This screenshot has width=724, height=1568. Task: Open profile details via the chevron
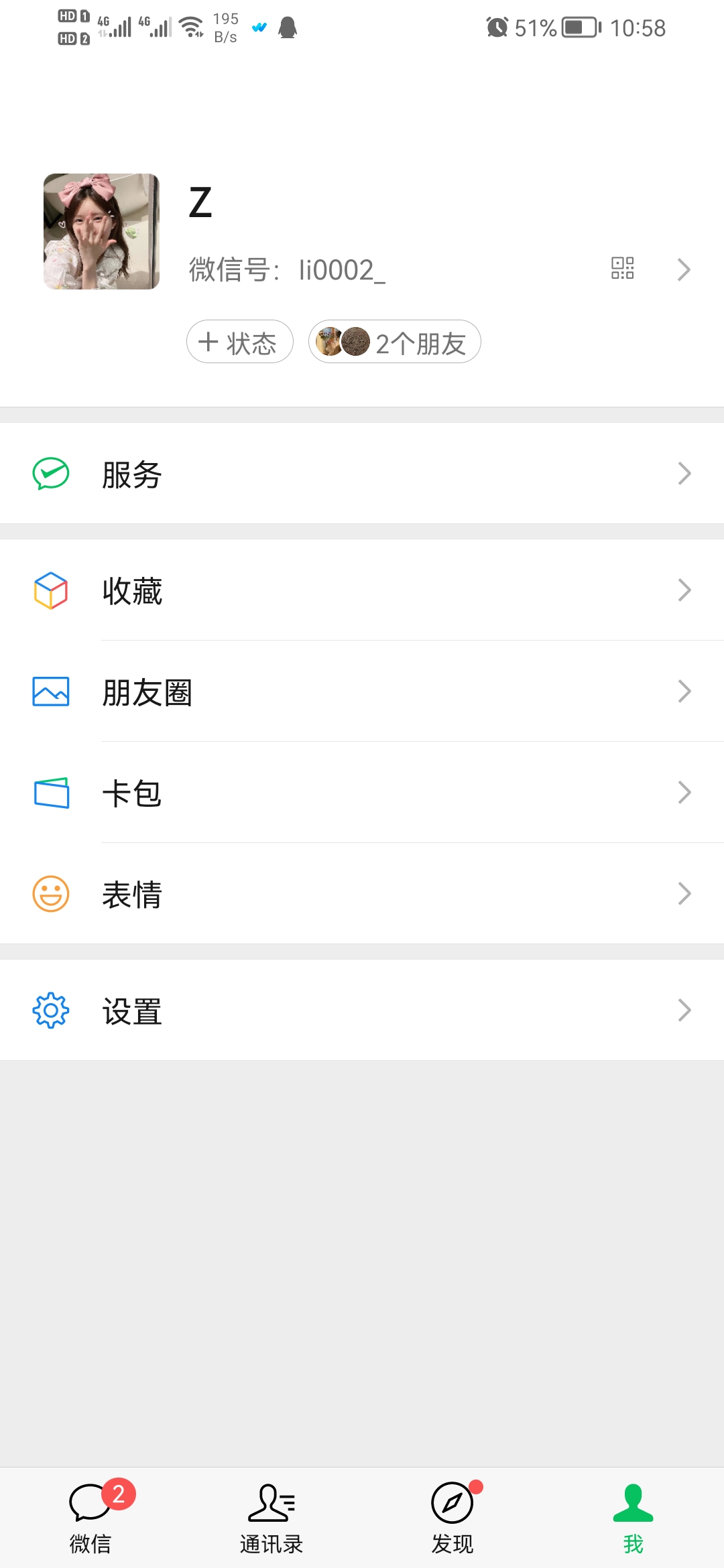(x=683, y=269)
